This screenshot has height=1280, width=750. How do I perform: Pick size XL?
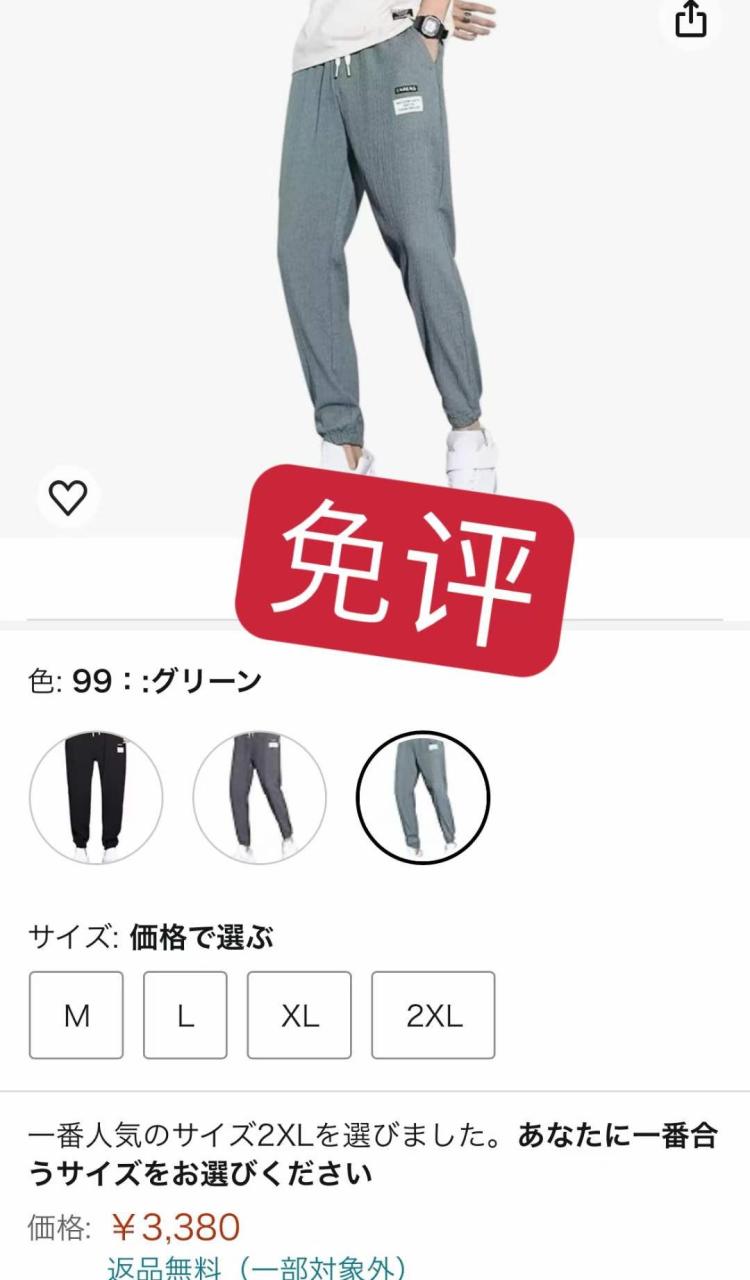click(x=299, y=1015)
